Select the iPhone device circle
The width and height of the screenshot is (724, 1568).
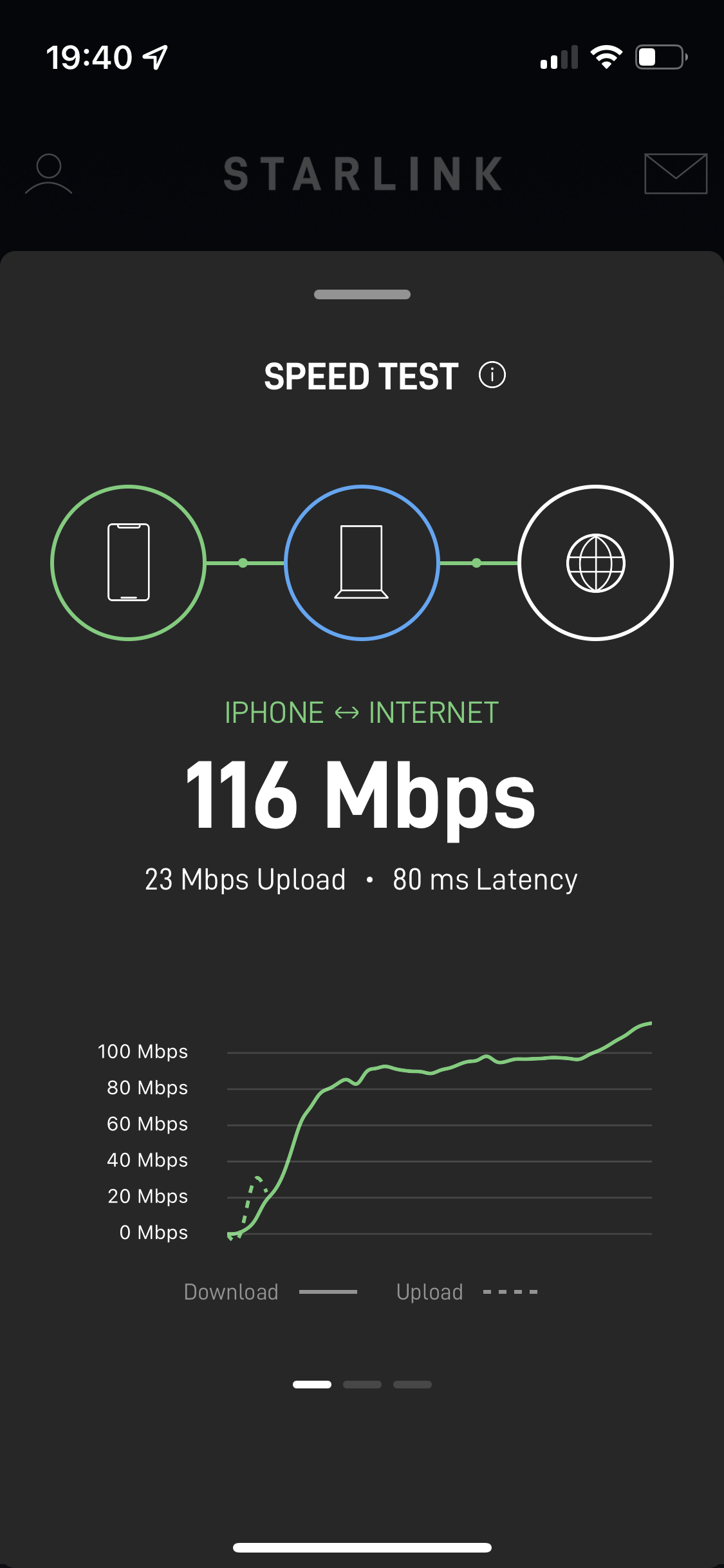tap(129, 563)
